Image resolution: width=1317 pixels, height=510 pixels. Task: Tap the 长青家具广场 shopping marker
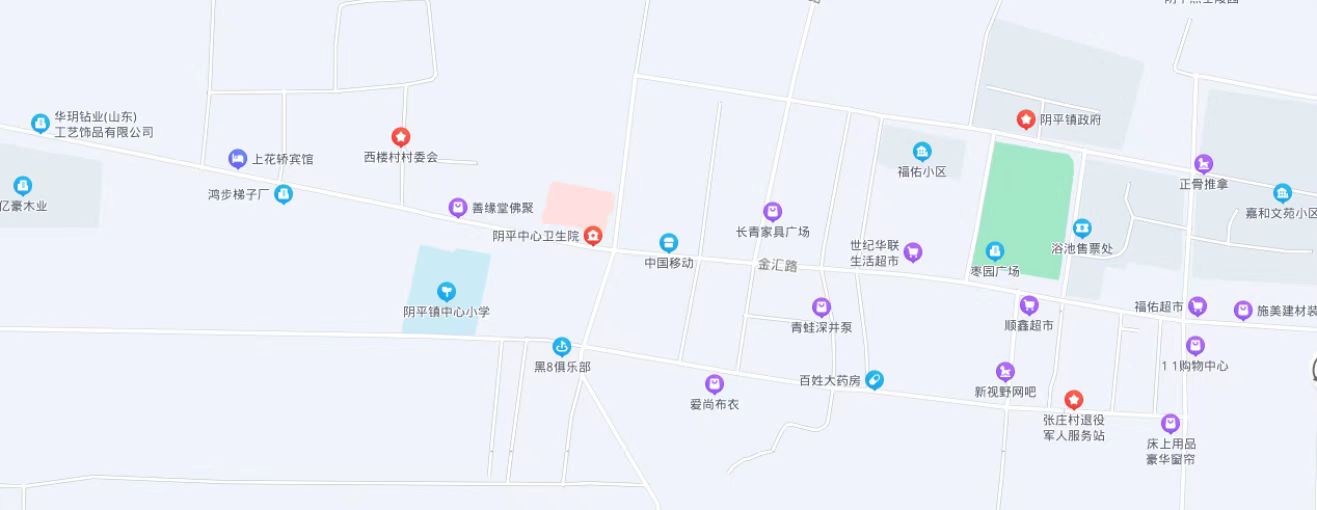(772, 212)
